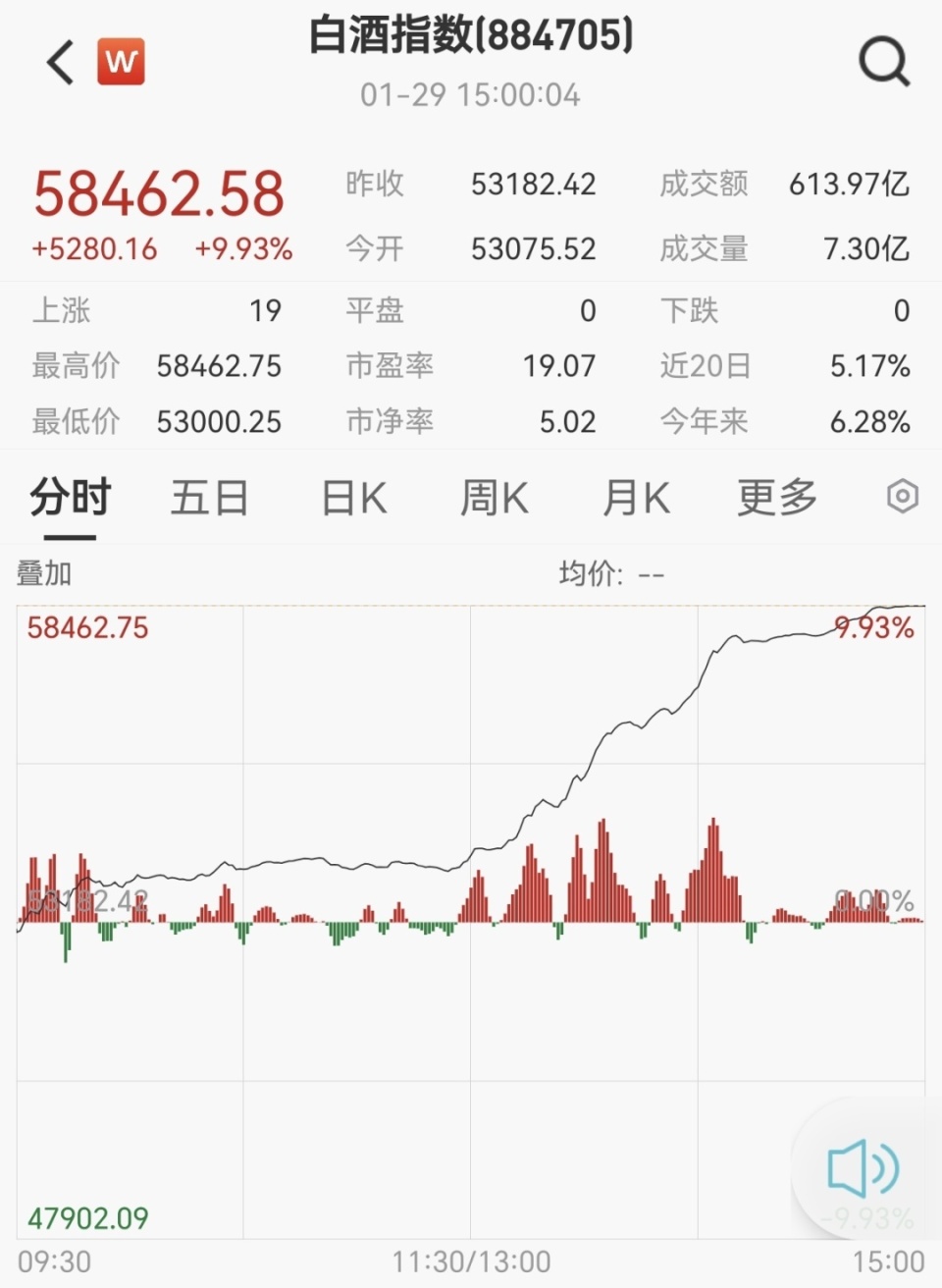Tap the 成交额 turnover value 613.97亿
Image resolution: width=942 pixels, height=1288 pixels.
click(x=848, y=185)
